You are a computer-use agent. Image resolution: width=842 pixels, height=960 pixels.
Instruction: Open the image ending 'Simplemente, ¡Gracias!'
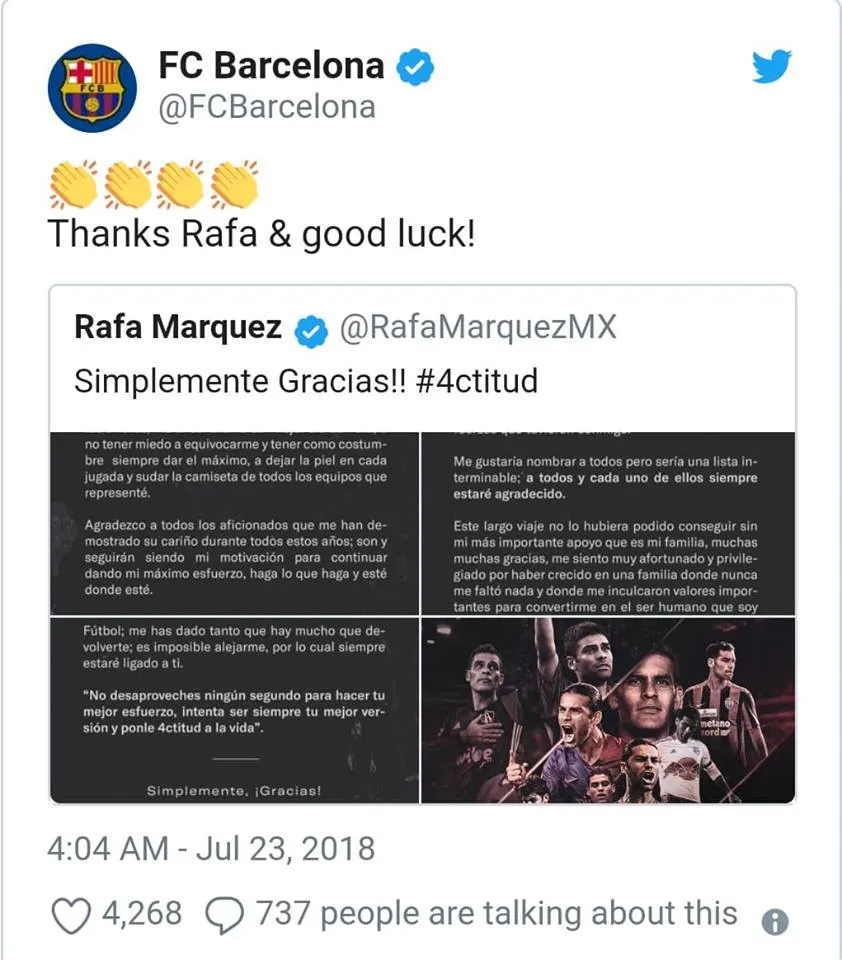[x=234, y=710]
